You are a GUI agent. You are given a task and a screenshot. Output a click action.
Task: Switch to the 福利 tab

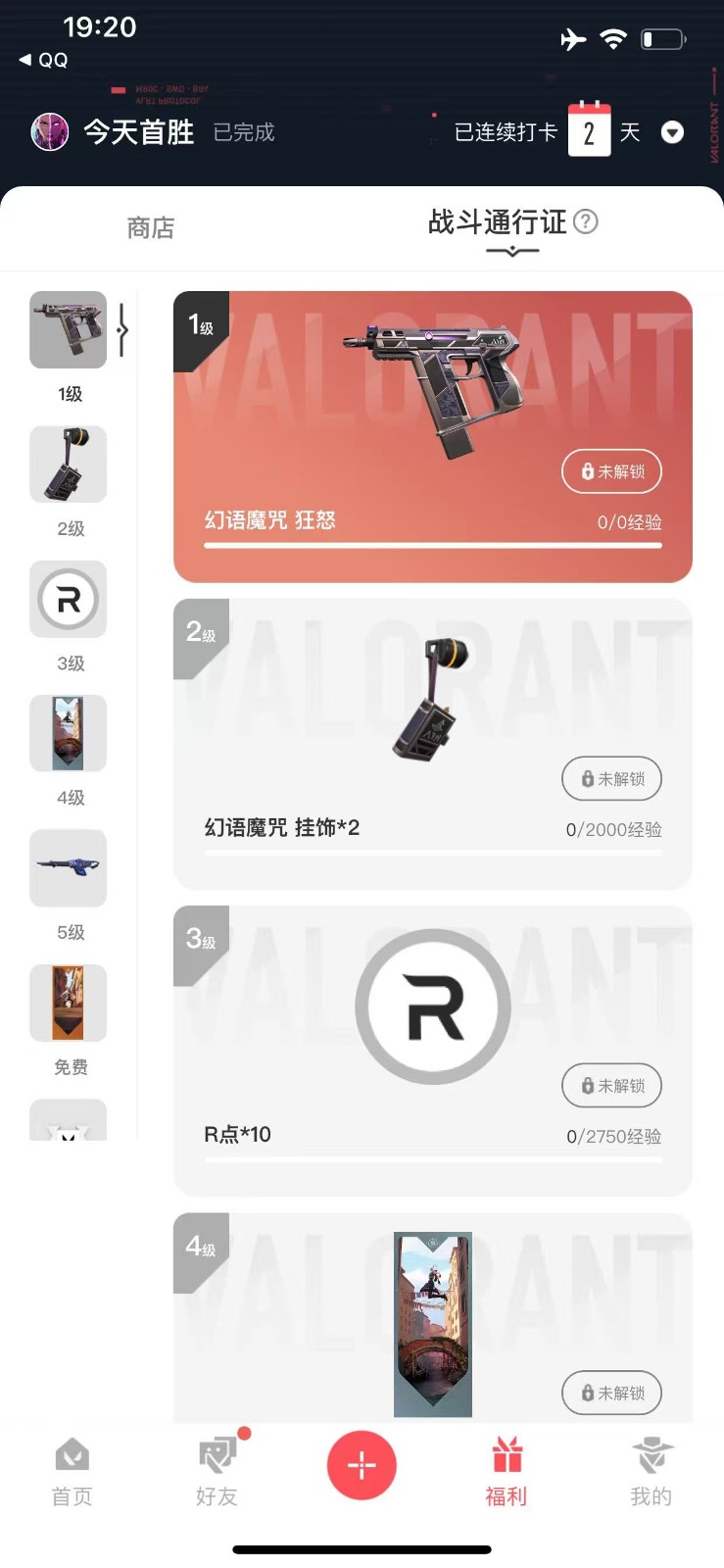tap(507, 1472)
